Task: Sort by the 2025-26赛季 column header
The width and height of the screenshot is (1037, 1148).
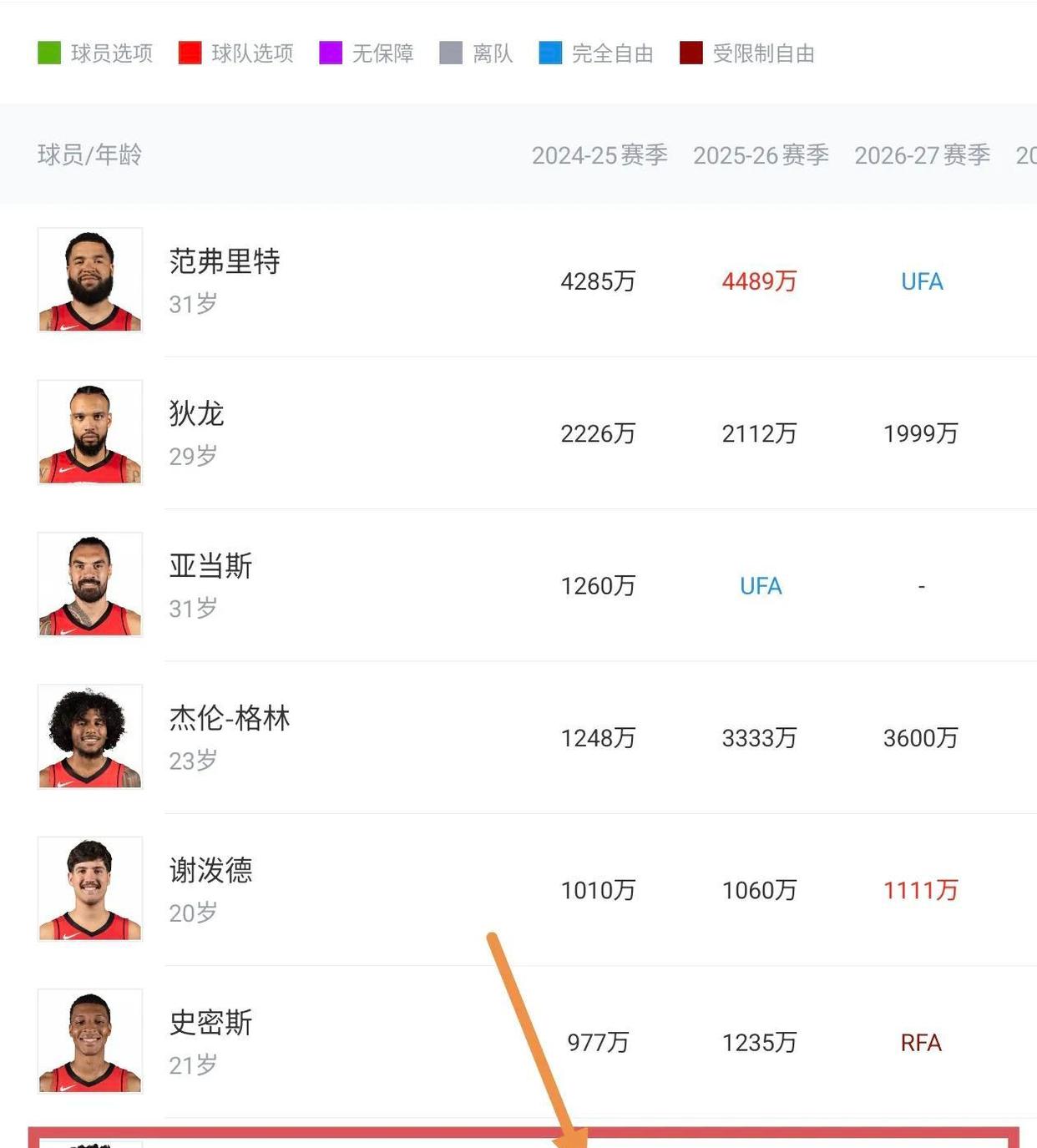Action: (761, 155)
